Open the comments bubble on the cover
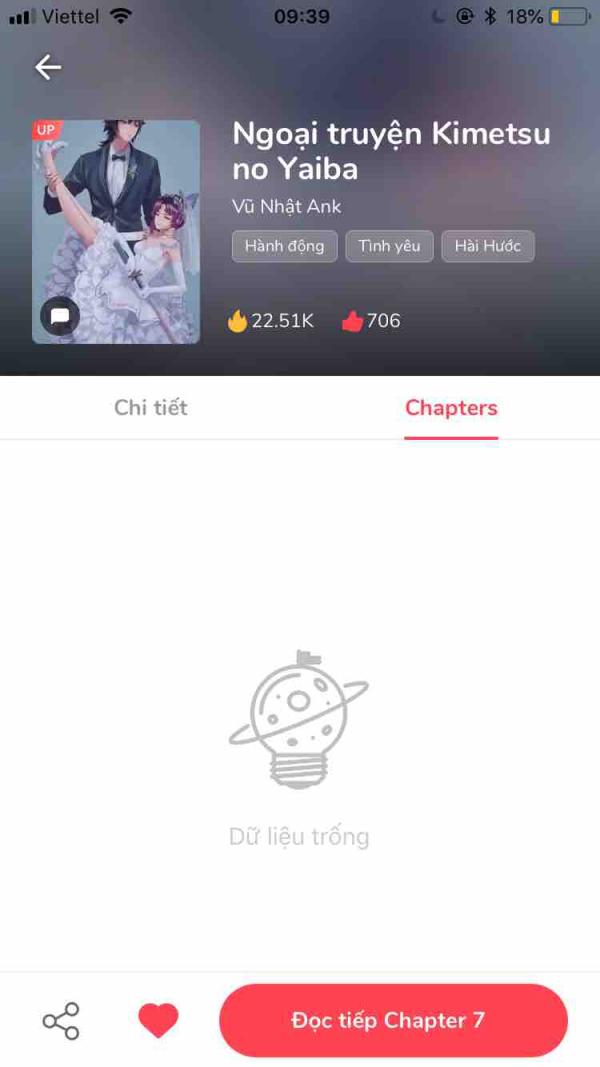The height and width of the screenshot is (1067, 600). click(x=60, y=317)
